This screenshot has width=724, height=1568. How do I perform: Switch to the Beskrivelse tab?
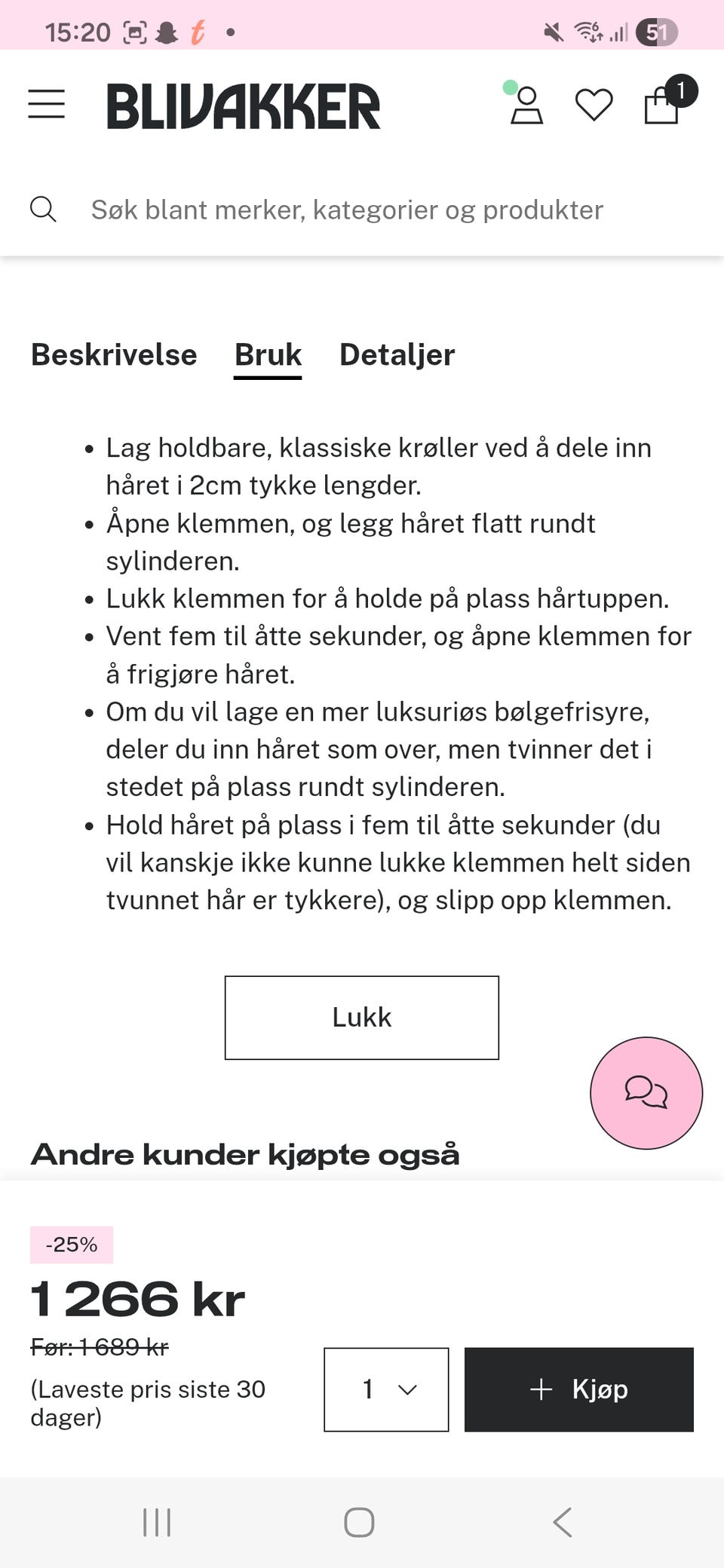click(x=113, y=354)
